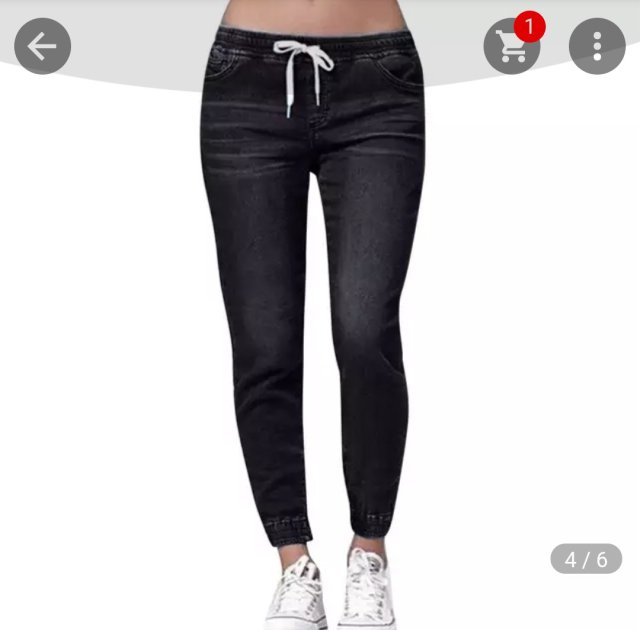Go back using the arrow button
640x630 pixels.
click(x=42, y=46)
